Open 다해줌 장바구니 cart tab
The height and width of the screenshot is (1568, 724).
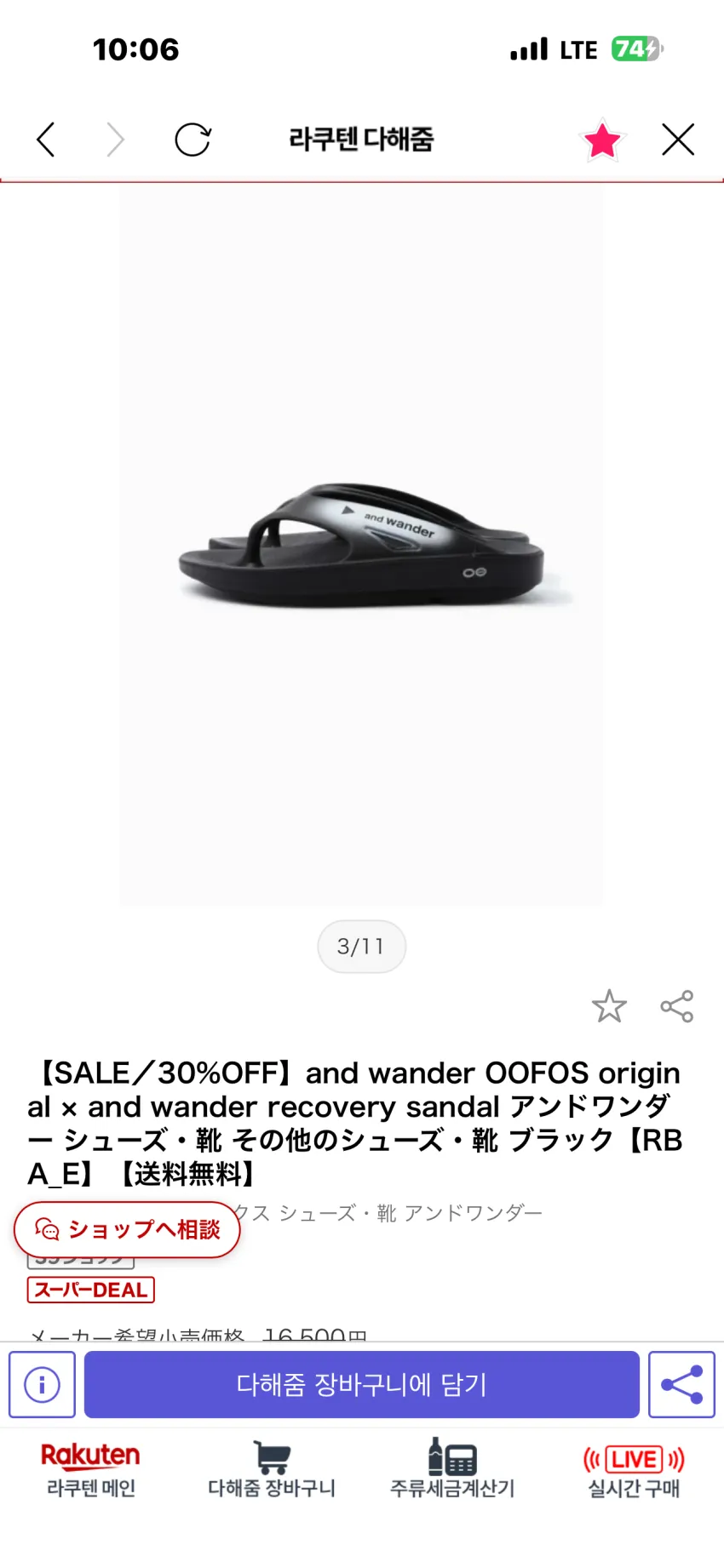pyautogui.click(x=272, y=1470)
